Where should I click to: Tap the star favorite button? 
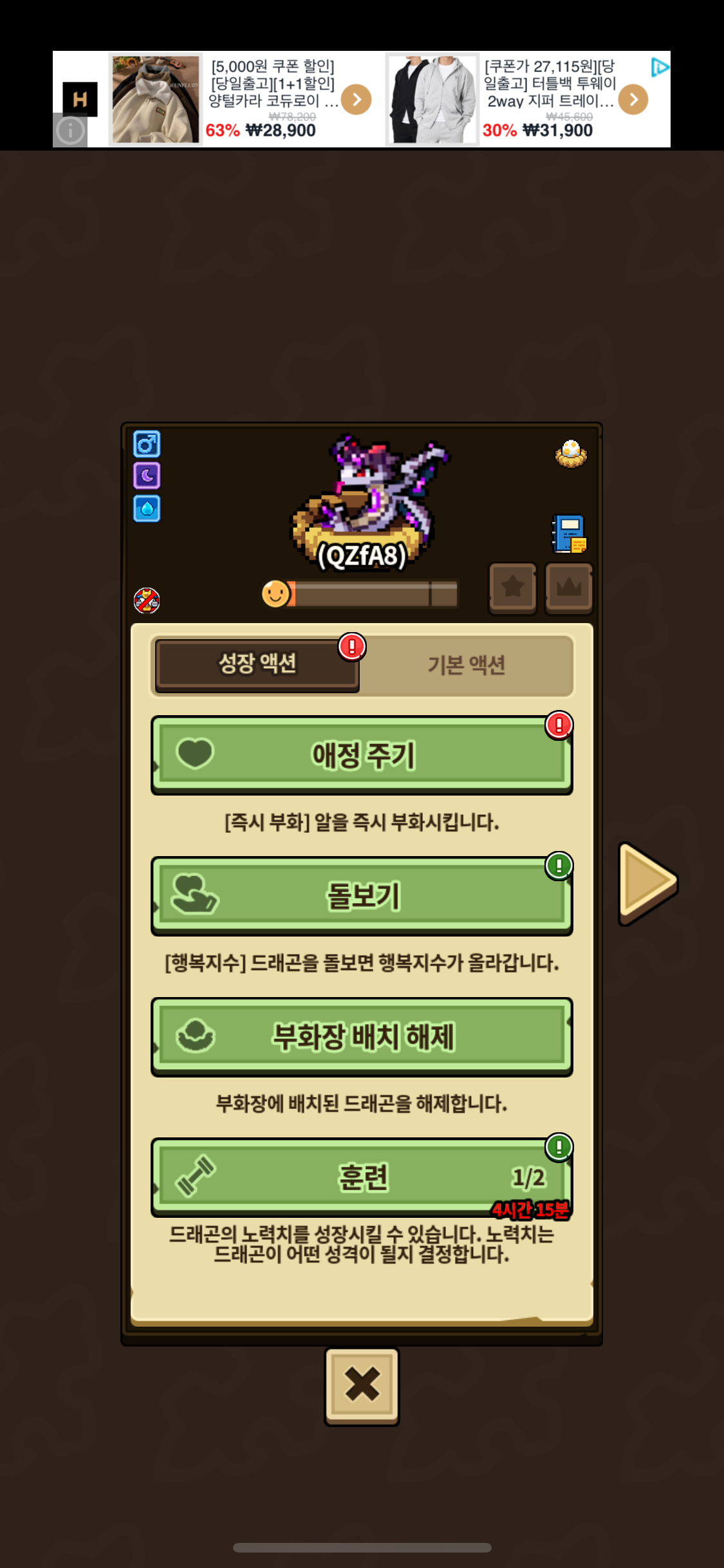point(512,587)
